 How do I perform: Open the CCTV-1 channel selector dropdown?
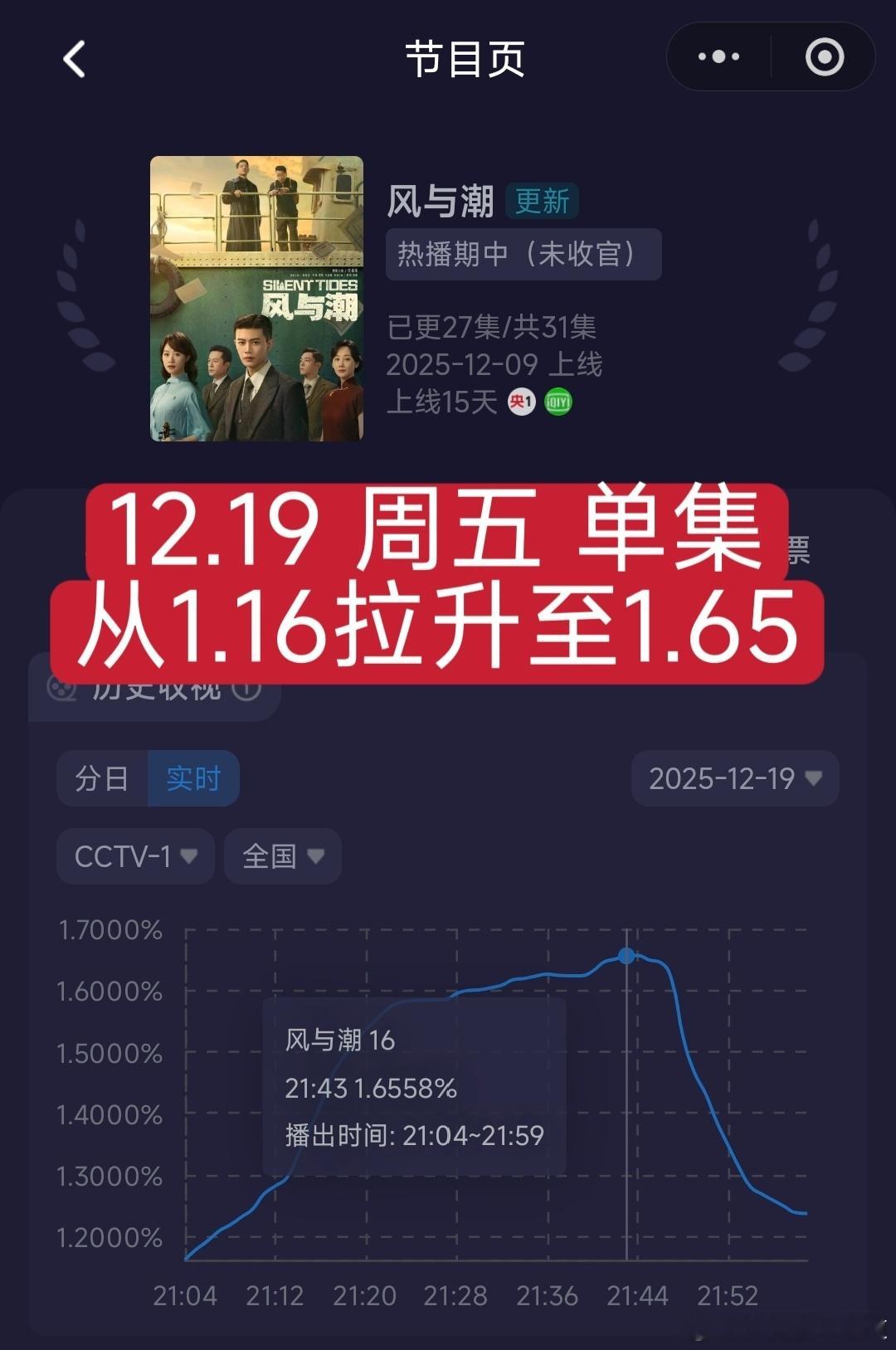[x=134, y=856]
